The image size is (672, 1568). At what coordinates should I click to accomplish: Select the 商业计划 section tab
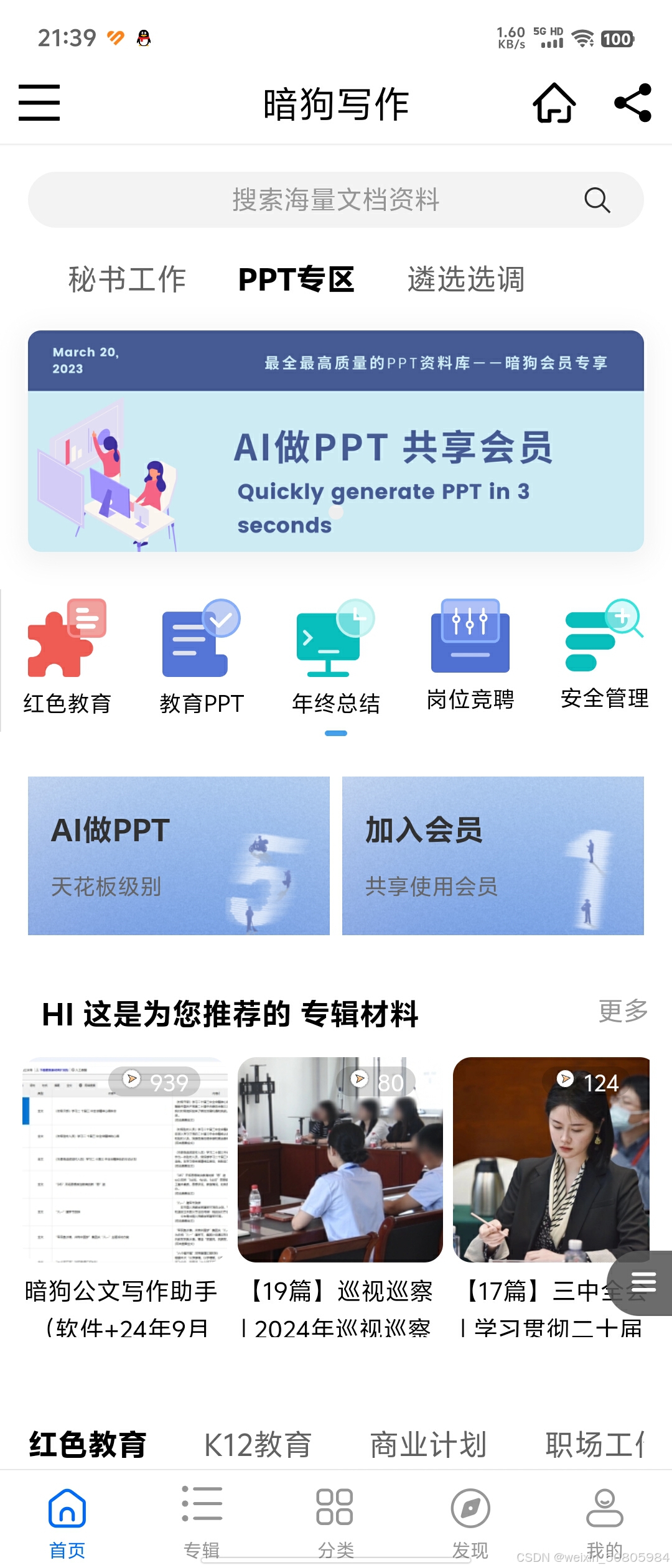click(x=428, y=1444)
